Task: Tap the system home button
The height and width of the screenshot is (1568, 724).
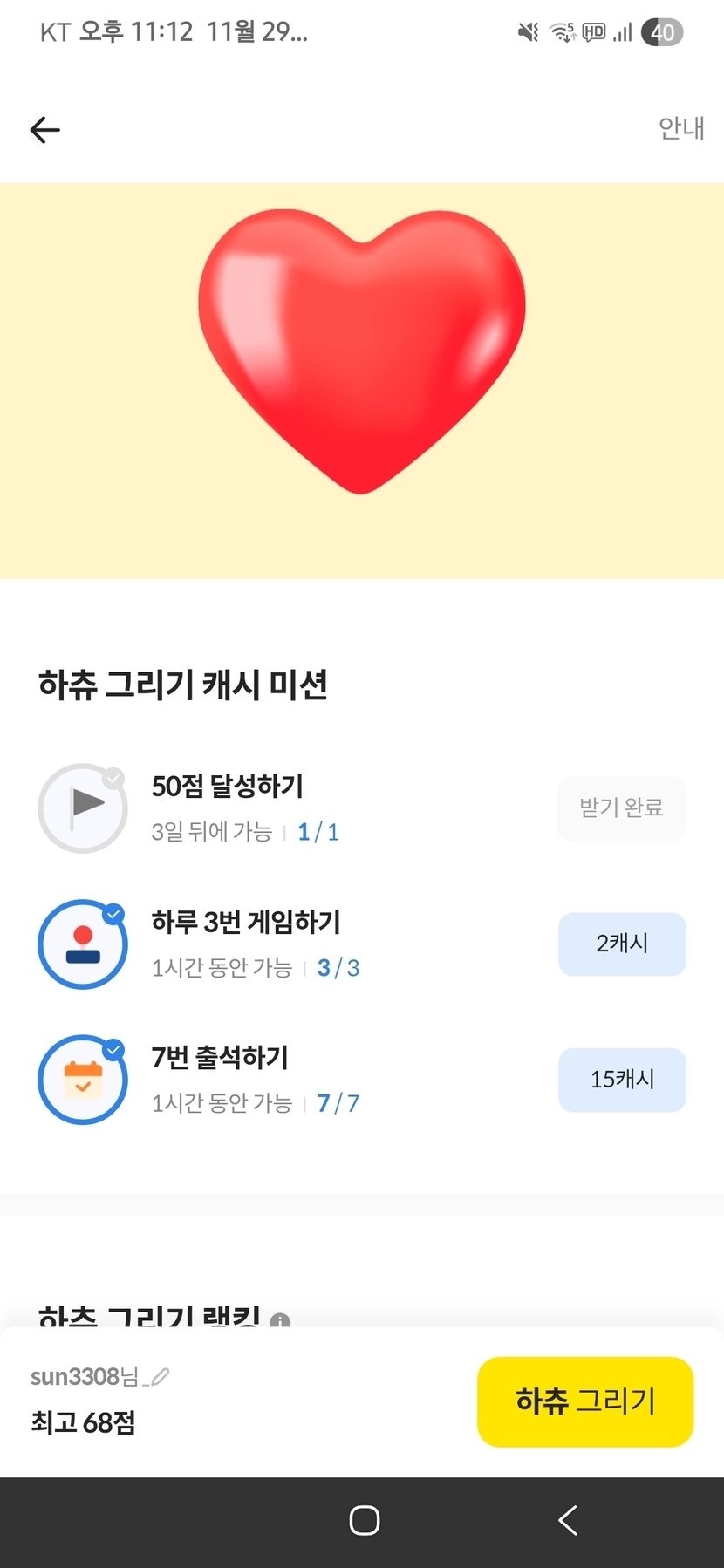Action: pyautogui.click(x=364, y=1520)
